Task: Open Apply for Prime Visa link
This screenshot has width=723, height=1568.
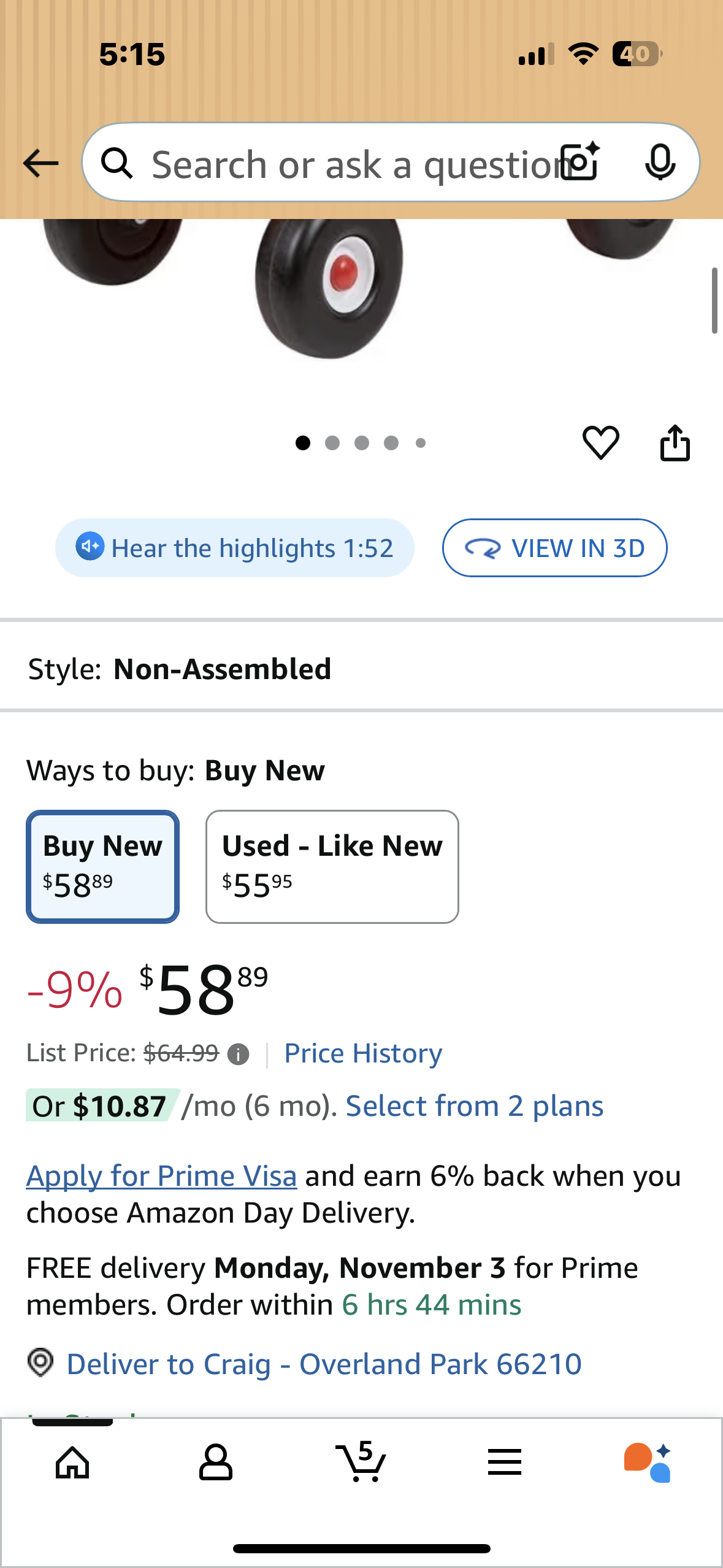Action: point(161,1176)
